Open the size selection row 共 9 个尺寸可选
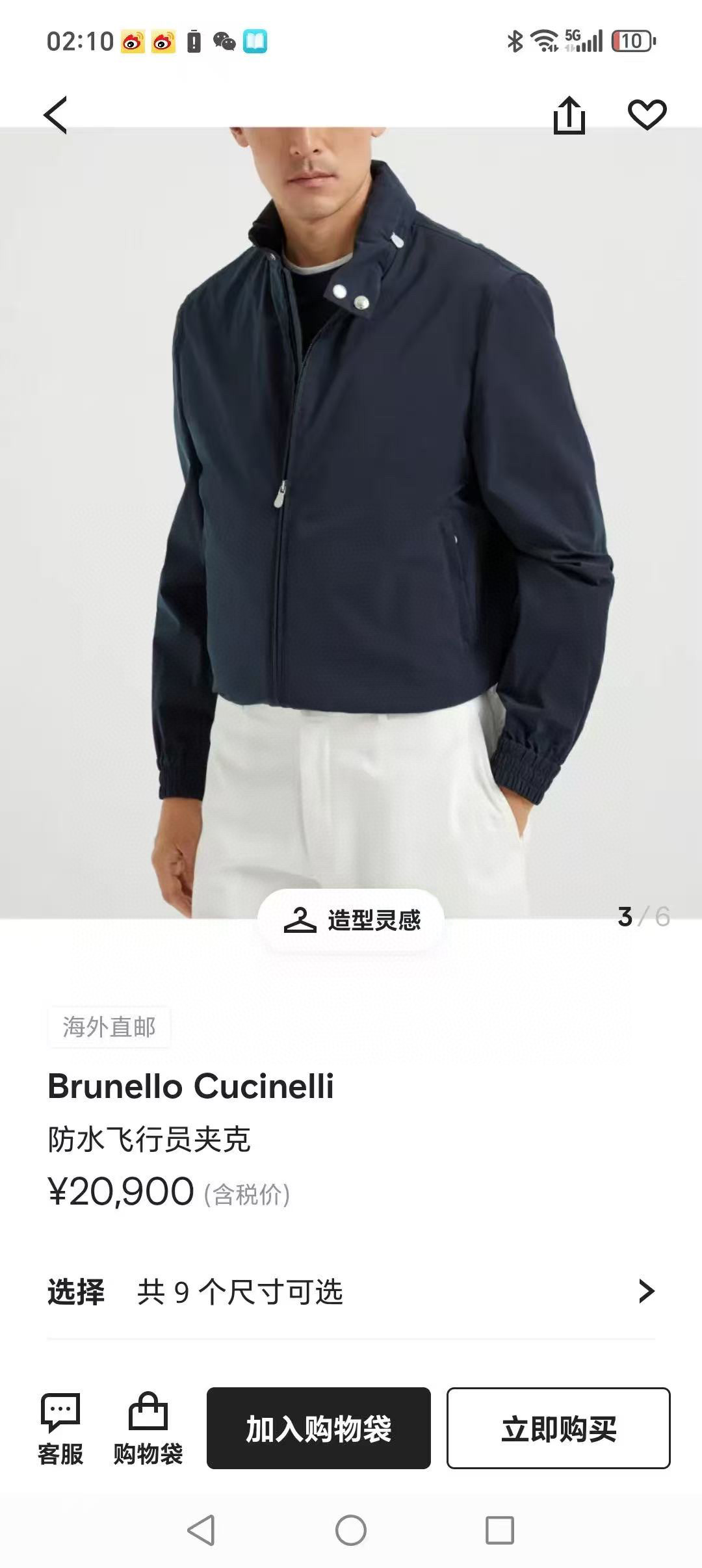Viewport: 702px width, 1568px height. pyautogui.click(x=351, y=1292)
